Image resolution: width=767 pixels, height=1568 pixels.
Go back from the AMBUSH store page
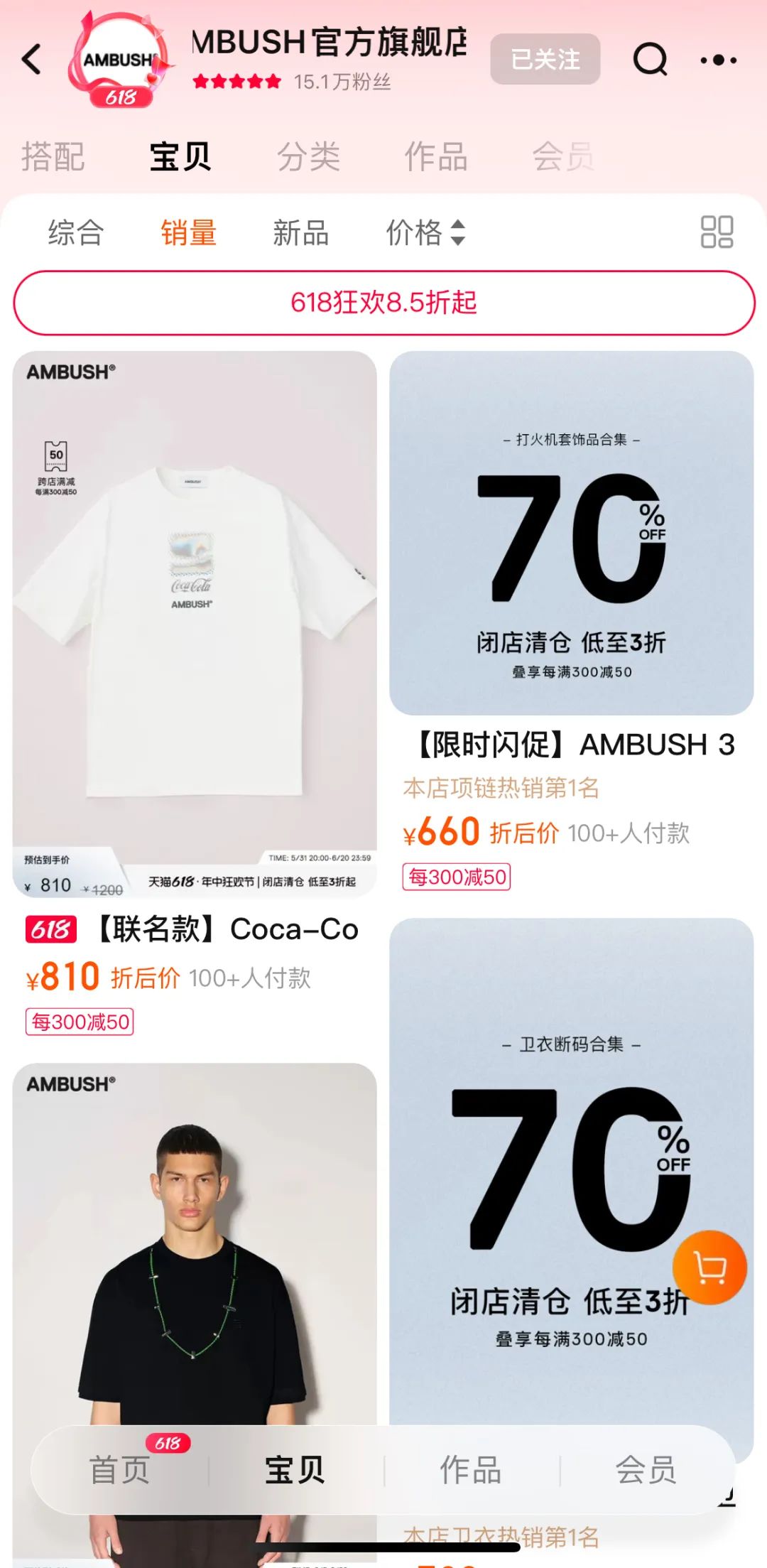coord(32,60)
